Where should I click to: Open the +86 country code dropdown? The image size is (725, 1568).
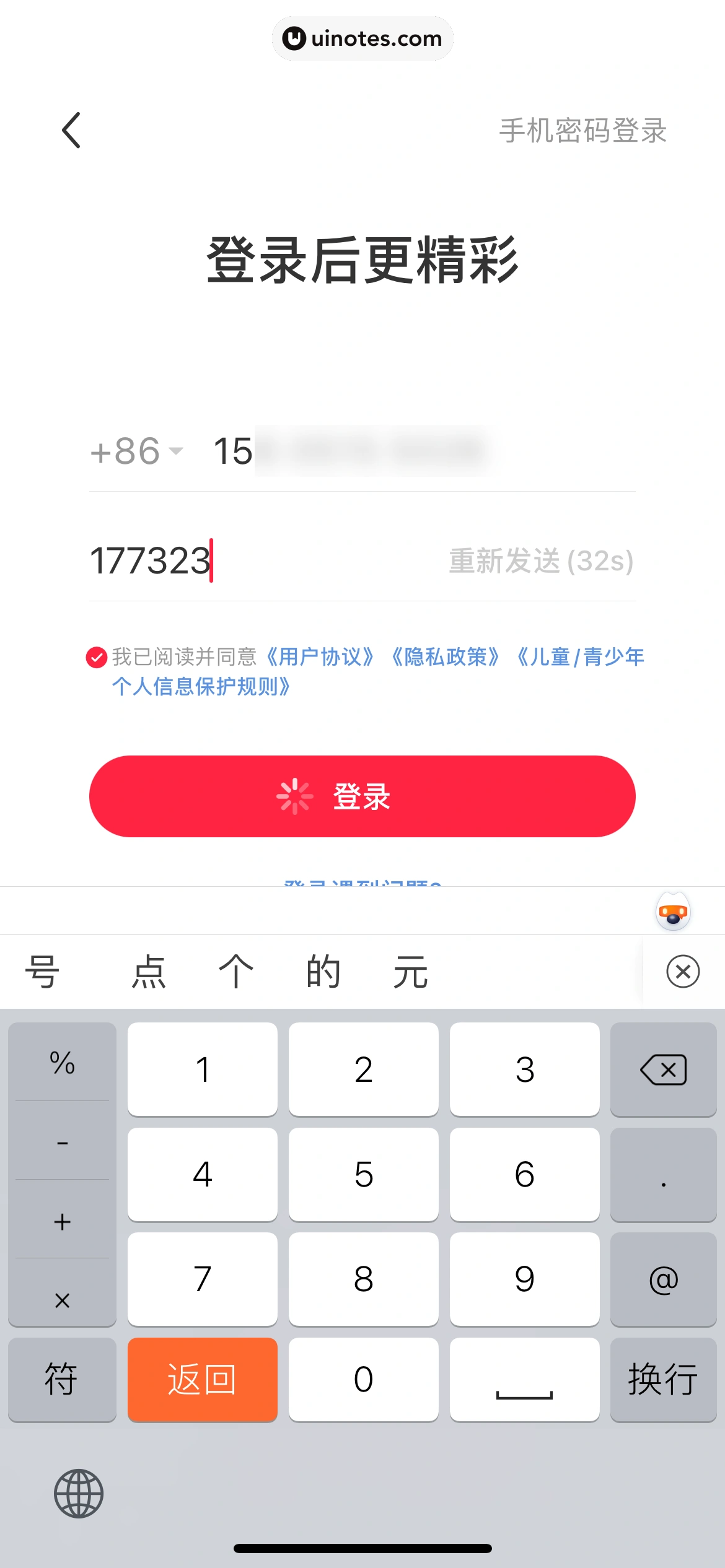[136, 452]
